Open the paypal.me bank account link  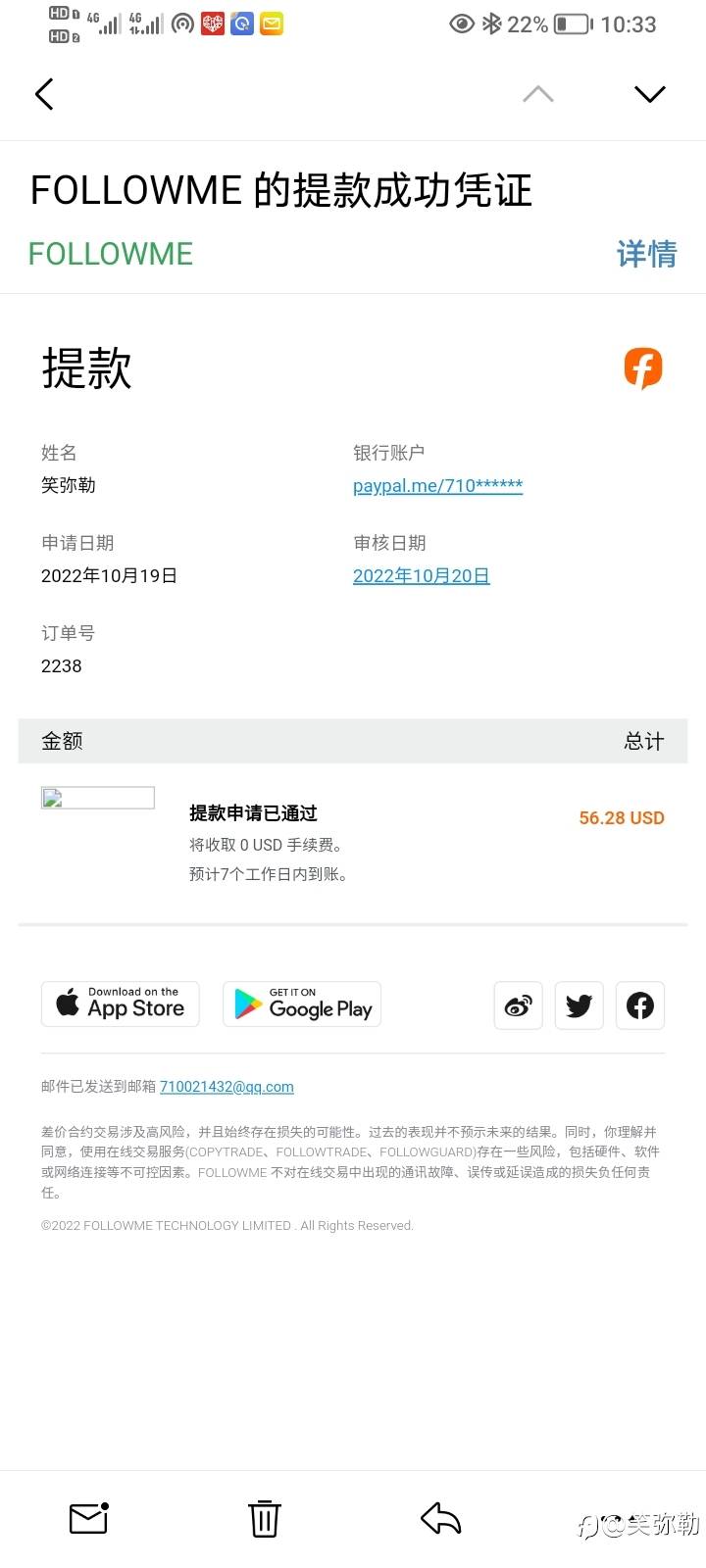pyautogui.click(x=437, y=485)
